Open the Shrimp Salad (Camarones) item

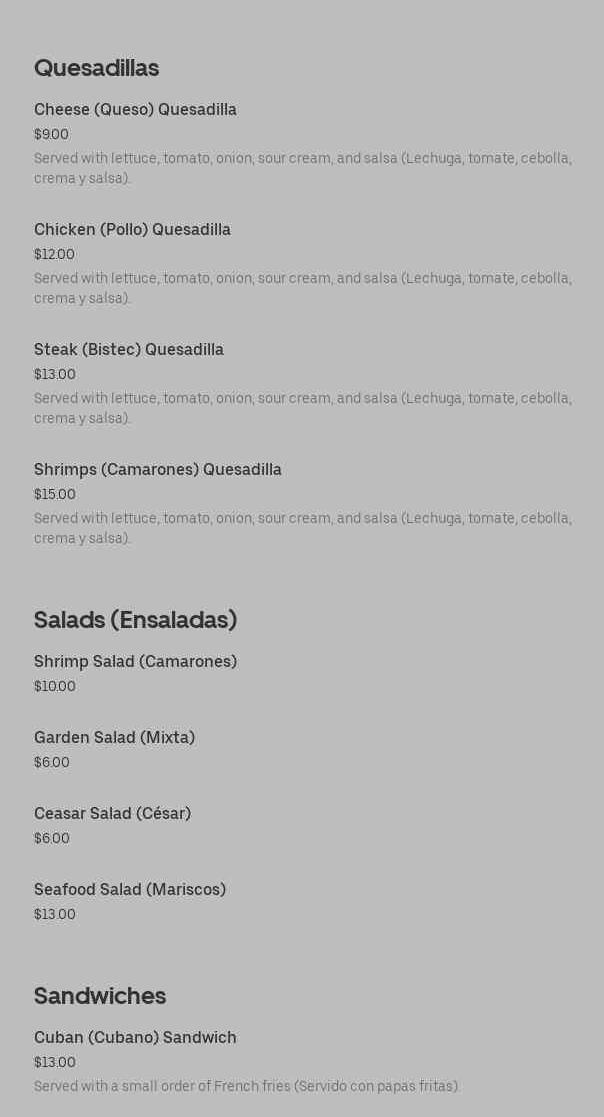tap(135, 662)
